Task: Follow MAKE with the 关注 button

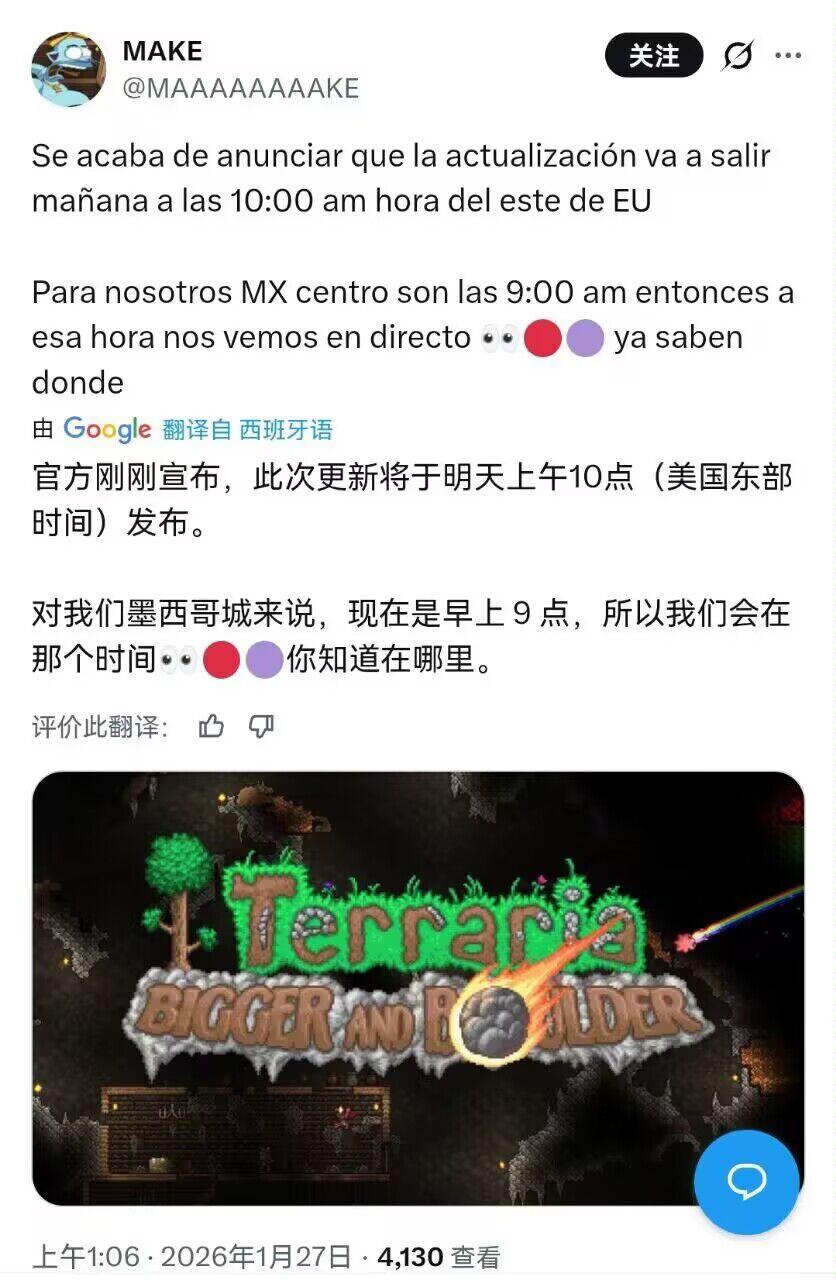Action: coord(654,56)
